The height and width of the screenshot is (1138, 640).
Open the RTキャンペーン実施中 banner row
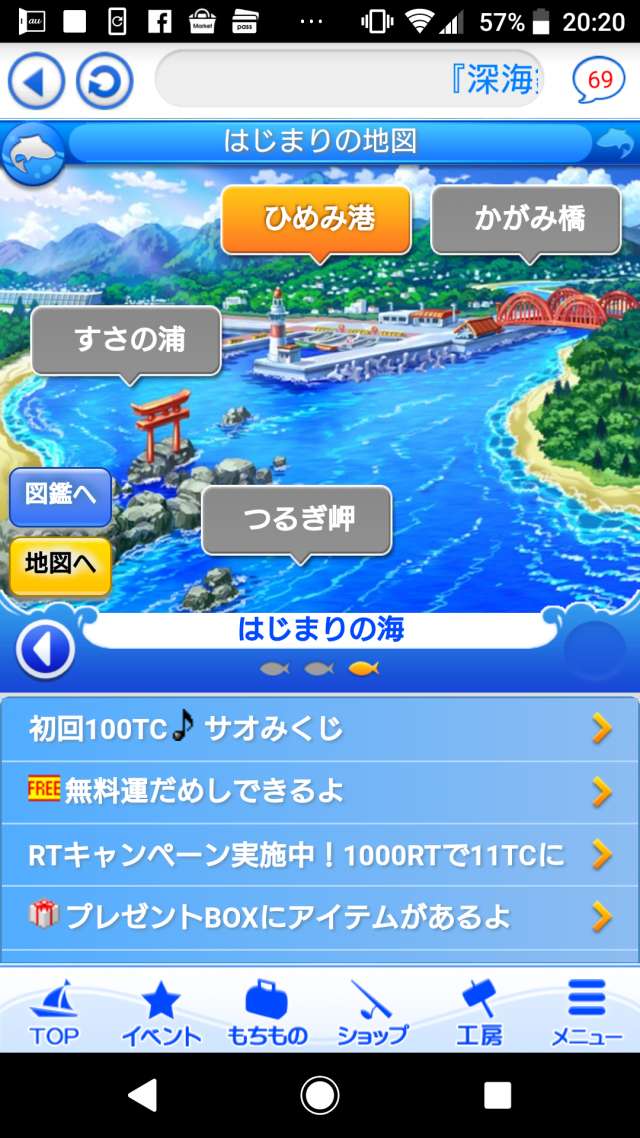[x=320, y=854]
